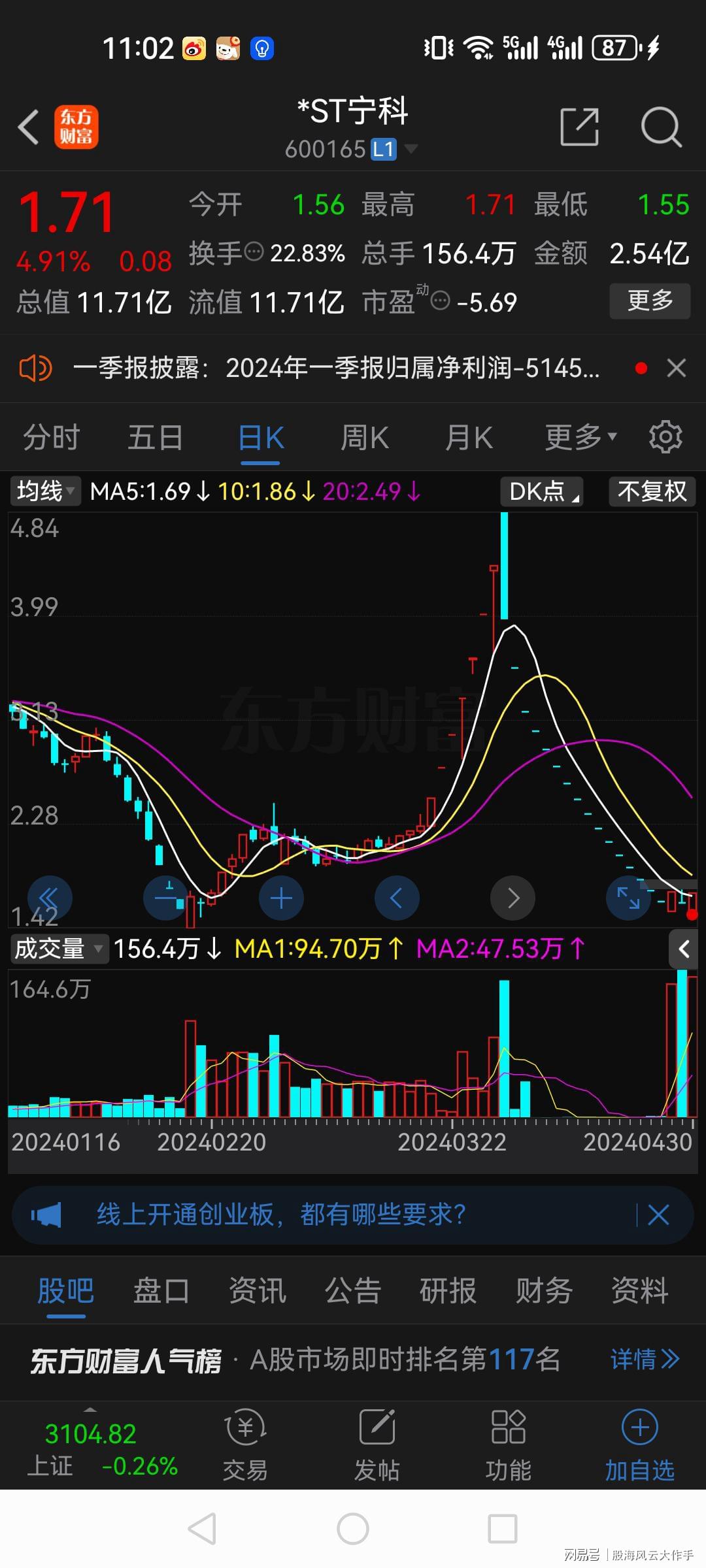
Task: Expand chart to fullscreen
Action: [628, 898]
